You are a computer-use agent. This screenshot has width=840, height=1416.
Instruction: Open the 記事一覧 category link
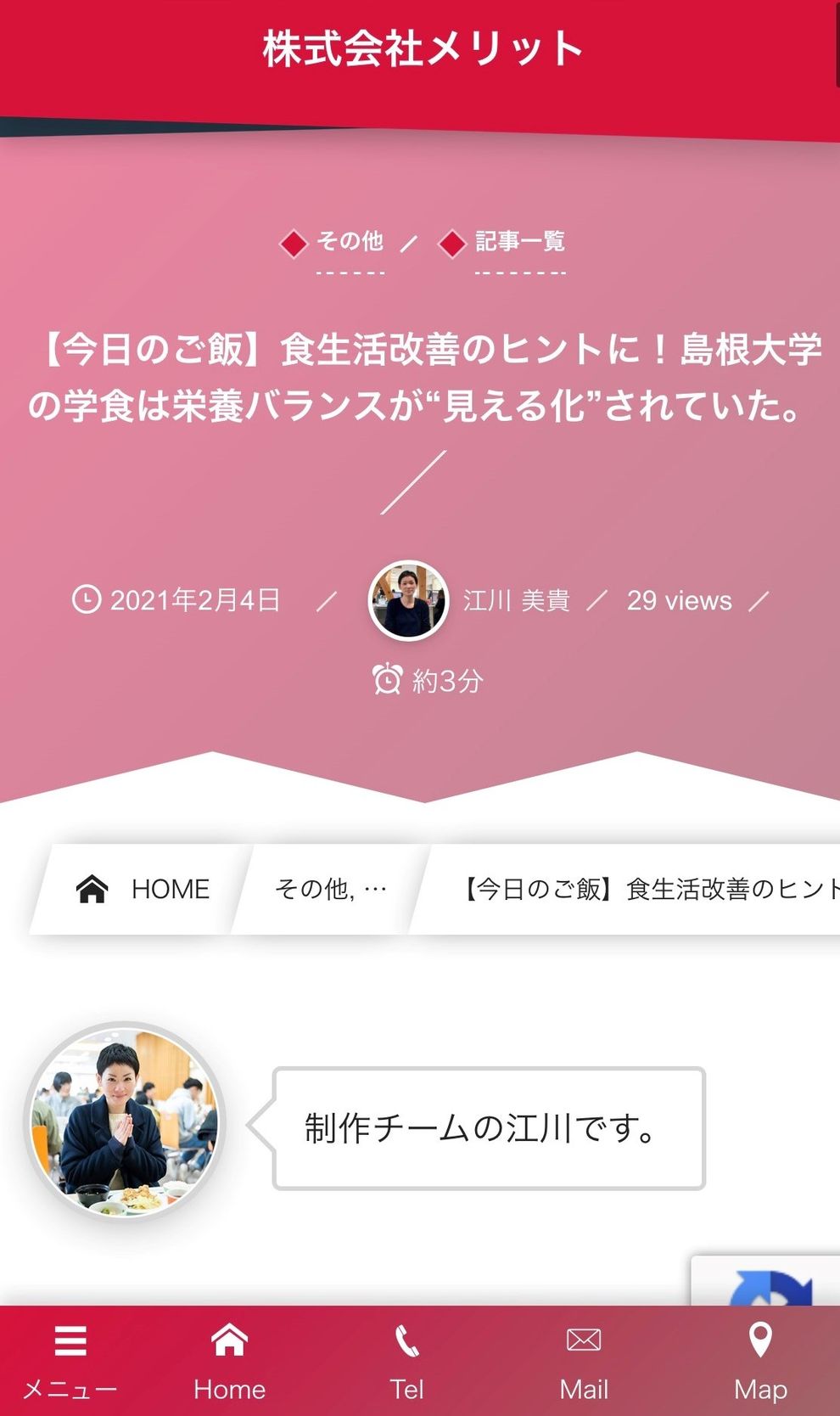pos(520,242)
